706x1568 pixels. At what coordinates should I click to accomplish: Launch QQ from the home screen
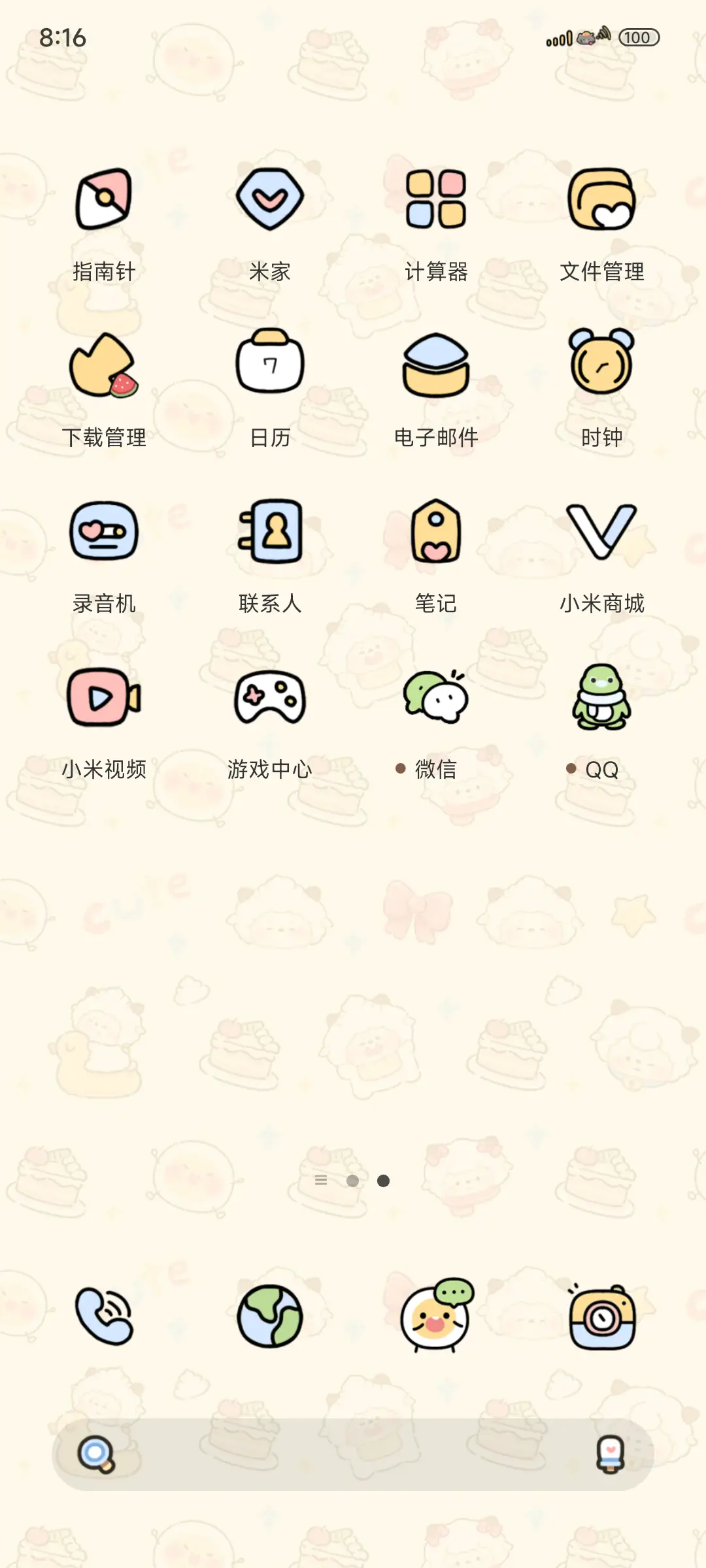coord(601,699)
